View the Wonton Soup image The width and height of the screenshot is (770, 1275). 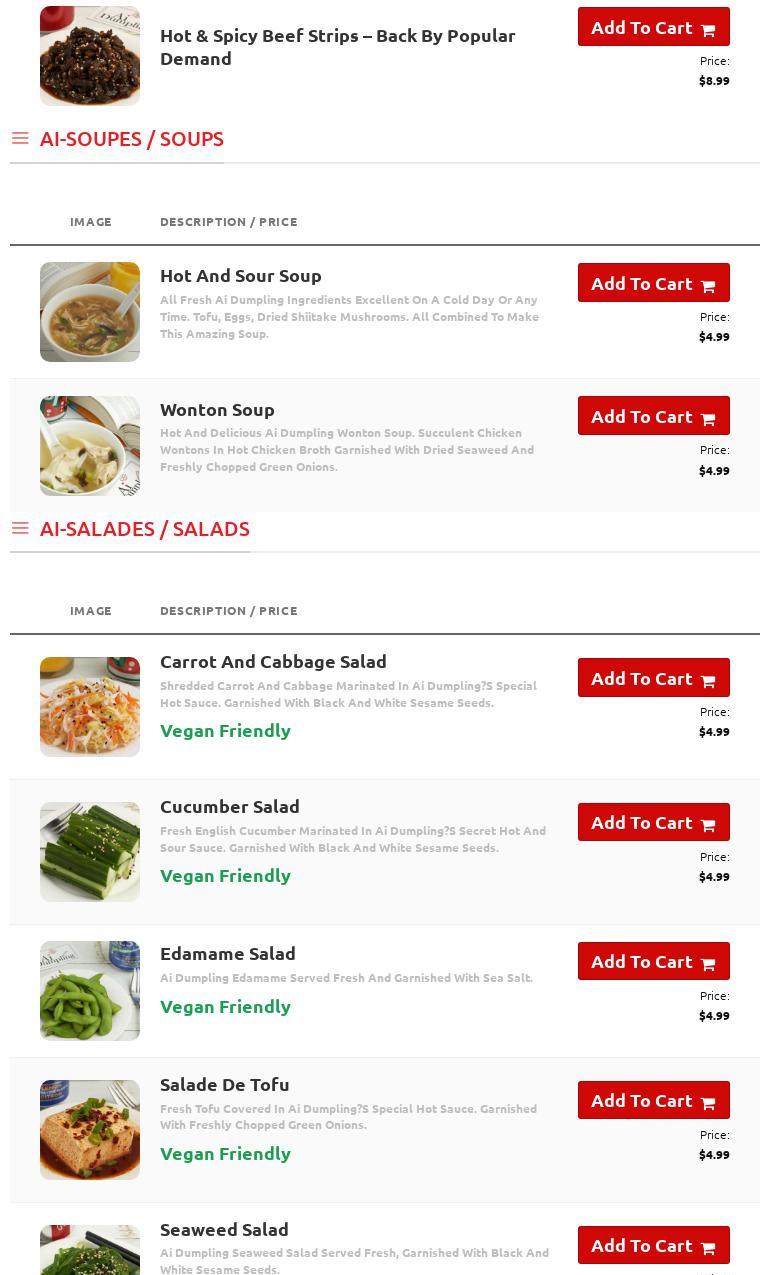point(90,446)
